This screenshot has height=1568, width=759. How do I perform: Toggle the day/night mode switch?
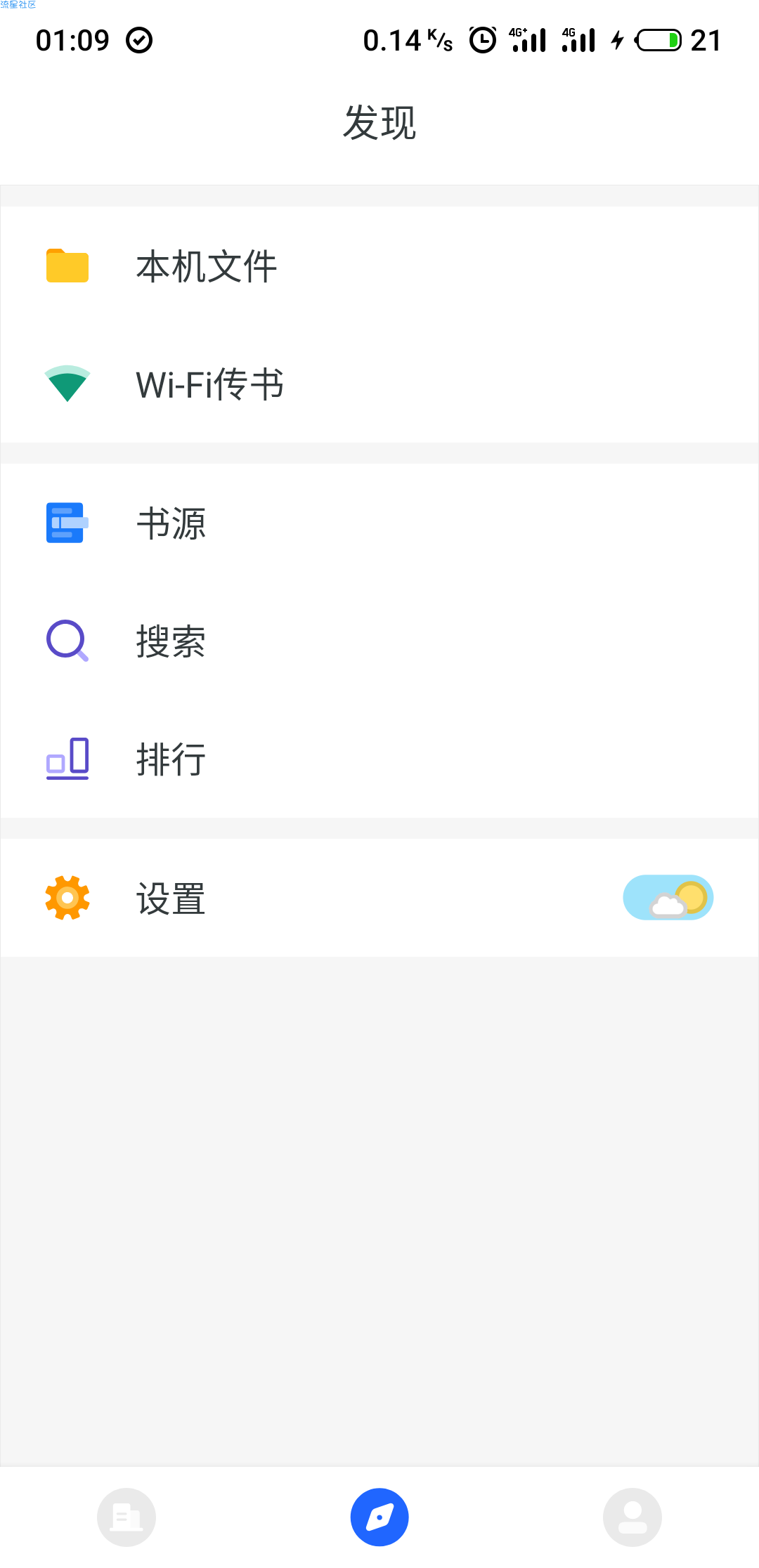tap(668, 898)
